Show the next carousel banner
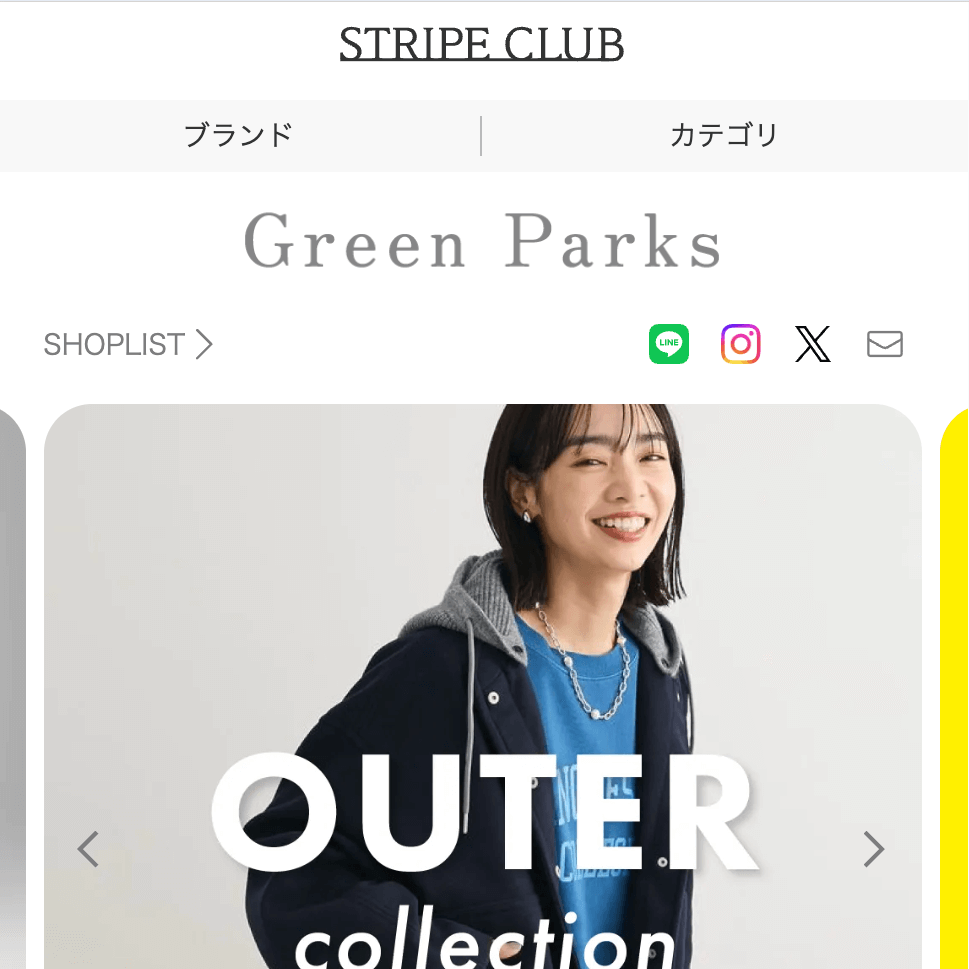This screenshot has width=969, height=969. click(x=874, y=849)
